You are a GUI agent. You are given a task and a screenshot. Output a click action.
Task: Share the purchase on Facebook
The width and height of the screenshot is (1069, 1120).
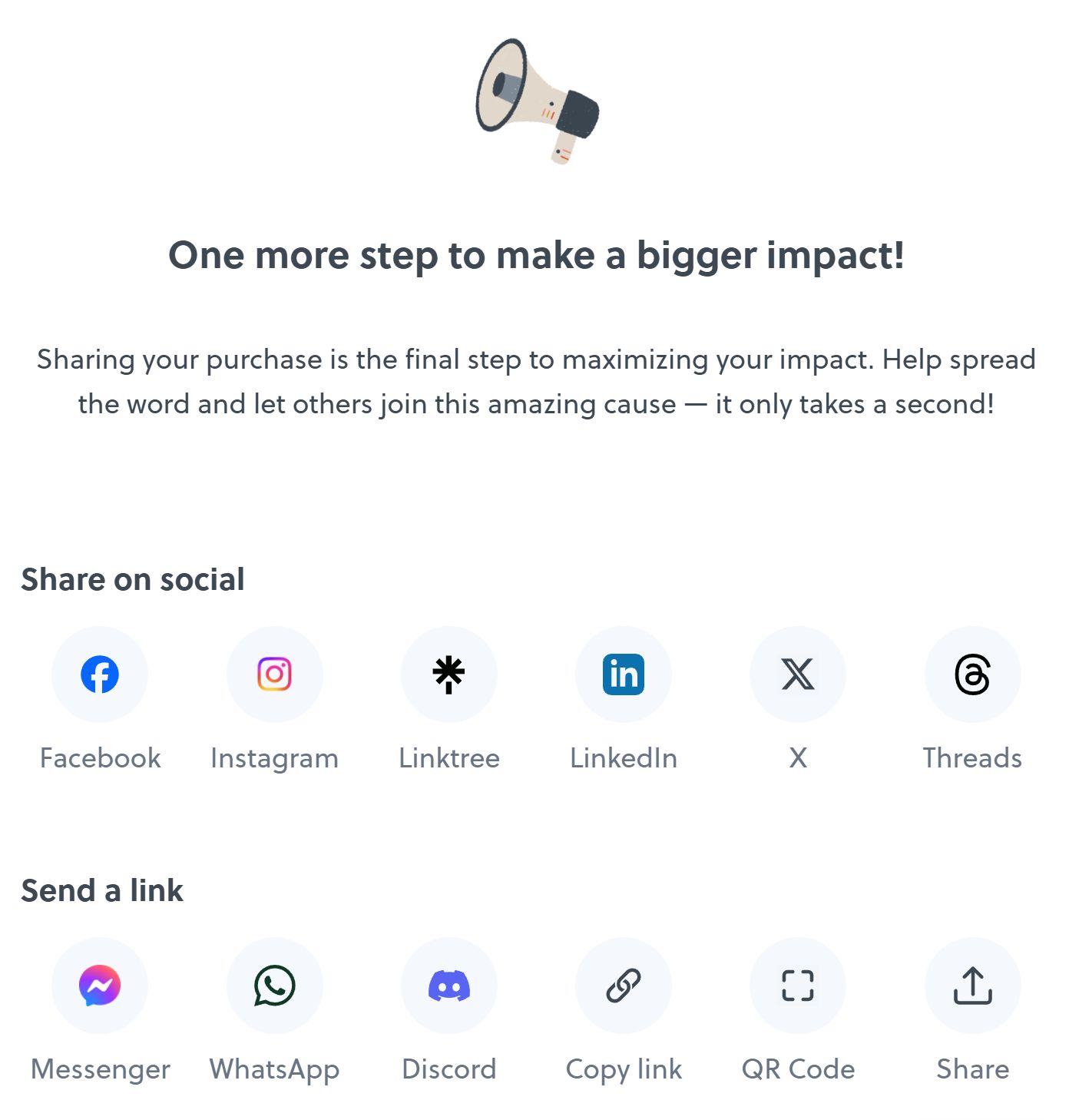[x=100, y=674]
